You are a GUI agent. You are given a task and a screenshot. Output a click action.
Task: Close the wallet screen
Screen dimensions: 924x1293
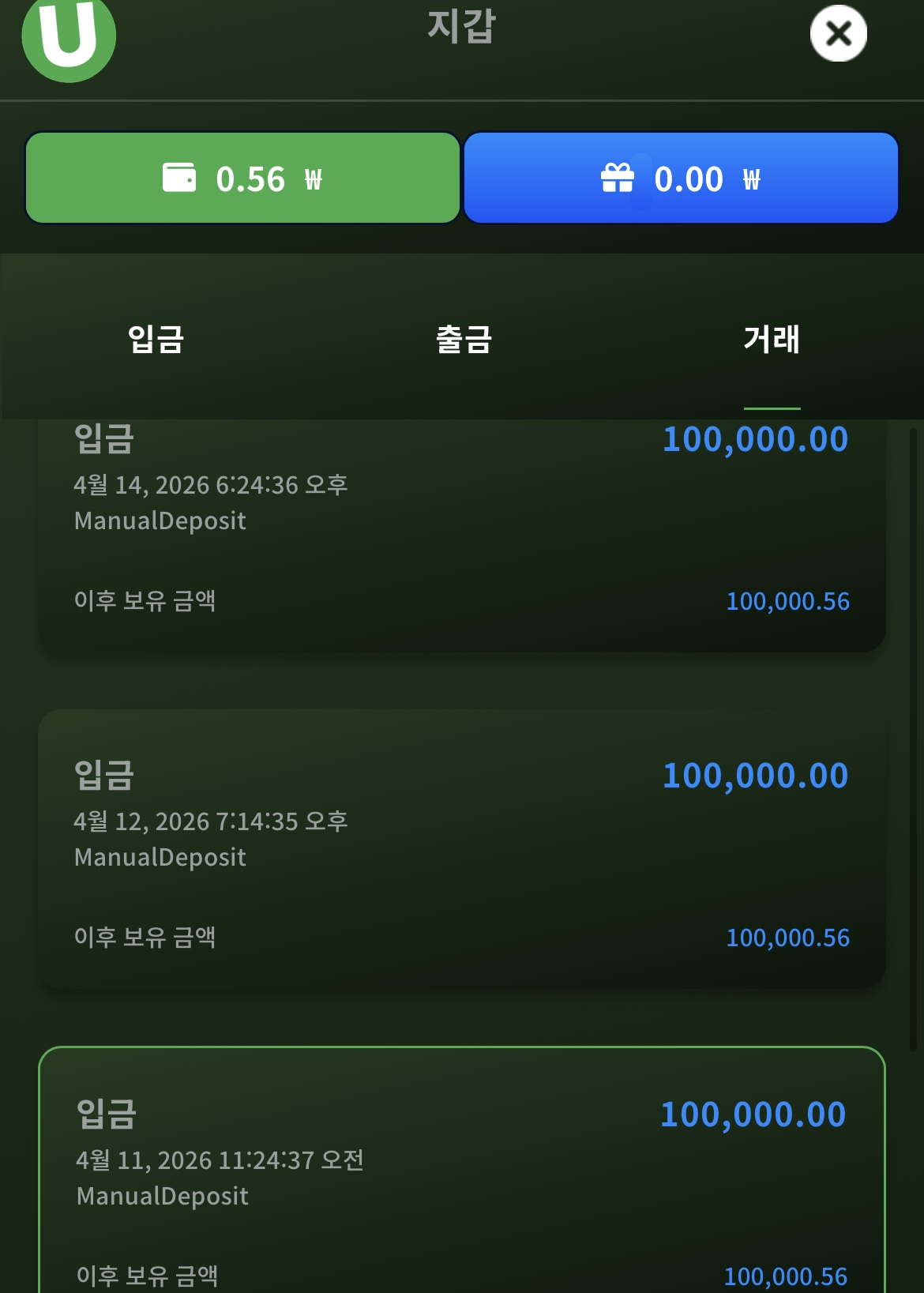(x=838, y=33)
